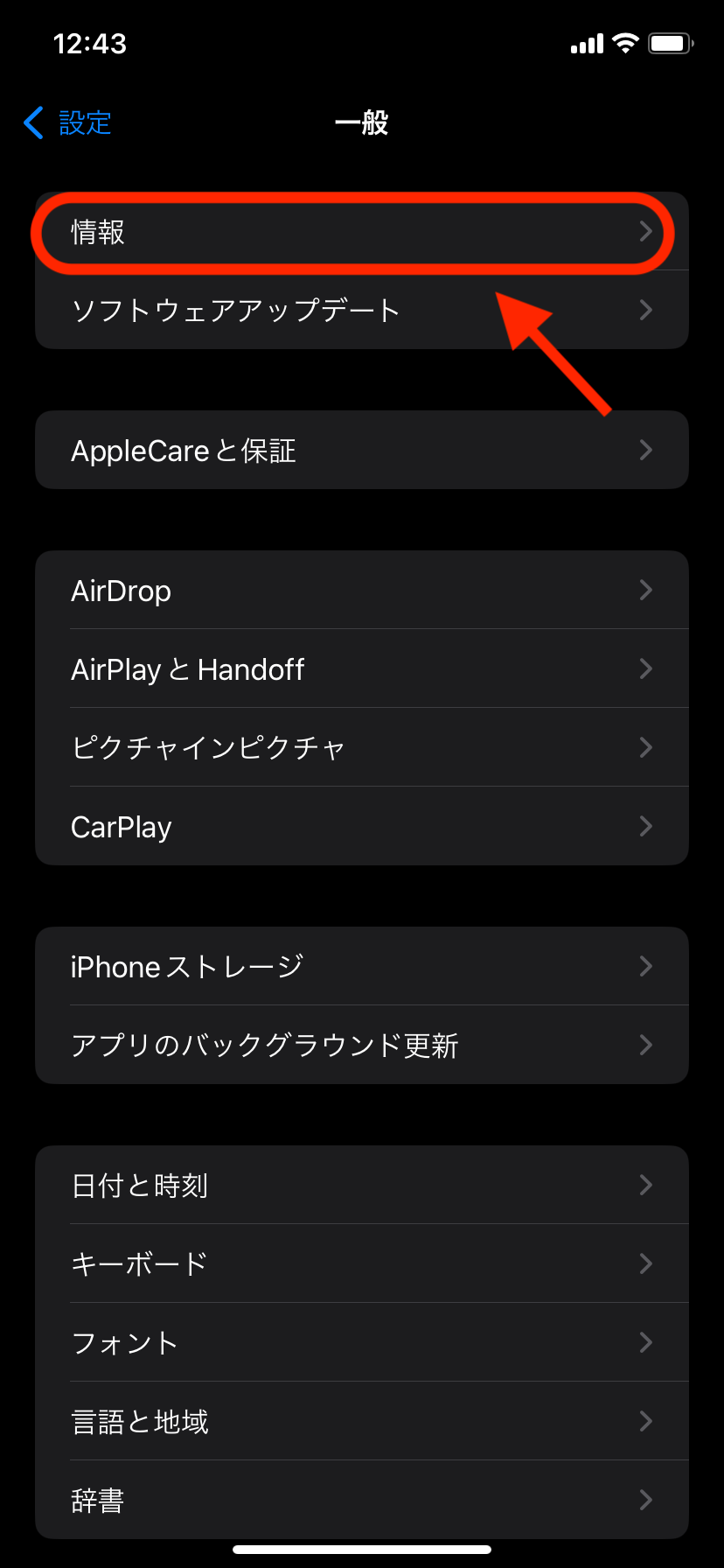Go back to 設定

[68, 123]
